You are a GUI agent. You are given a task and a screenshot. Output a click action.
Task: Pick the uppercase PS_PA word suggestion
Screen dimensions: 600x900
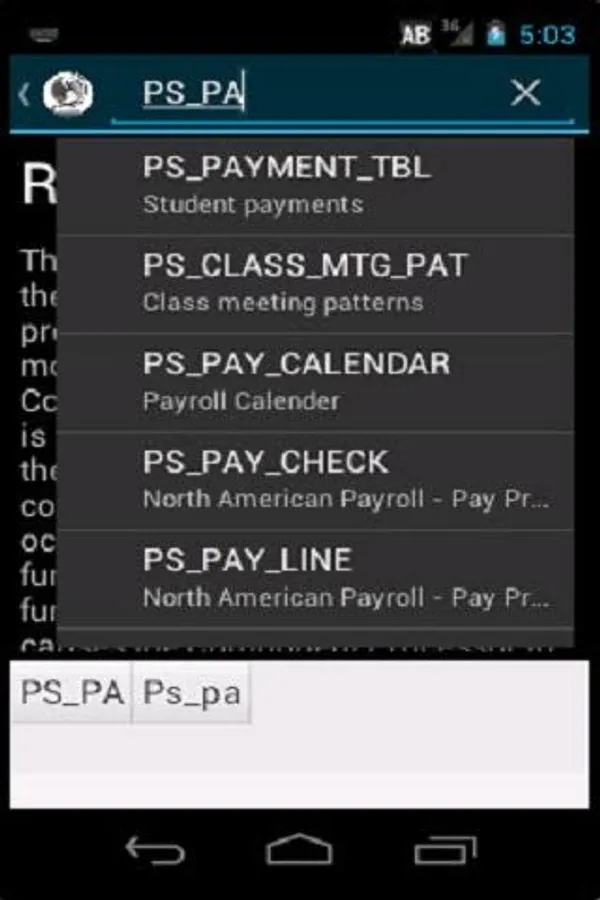(x=72, y=692)
